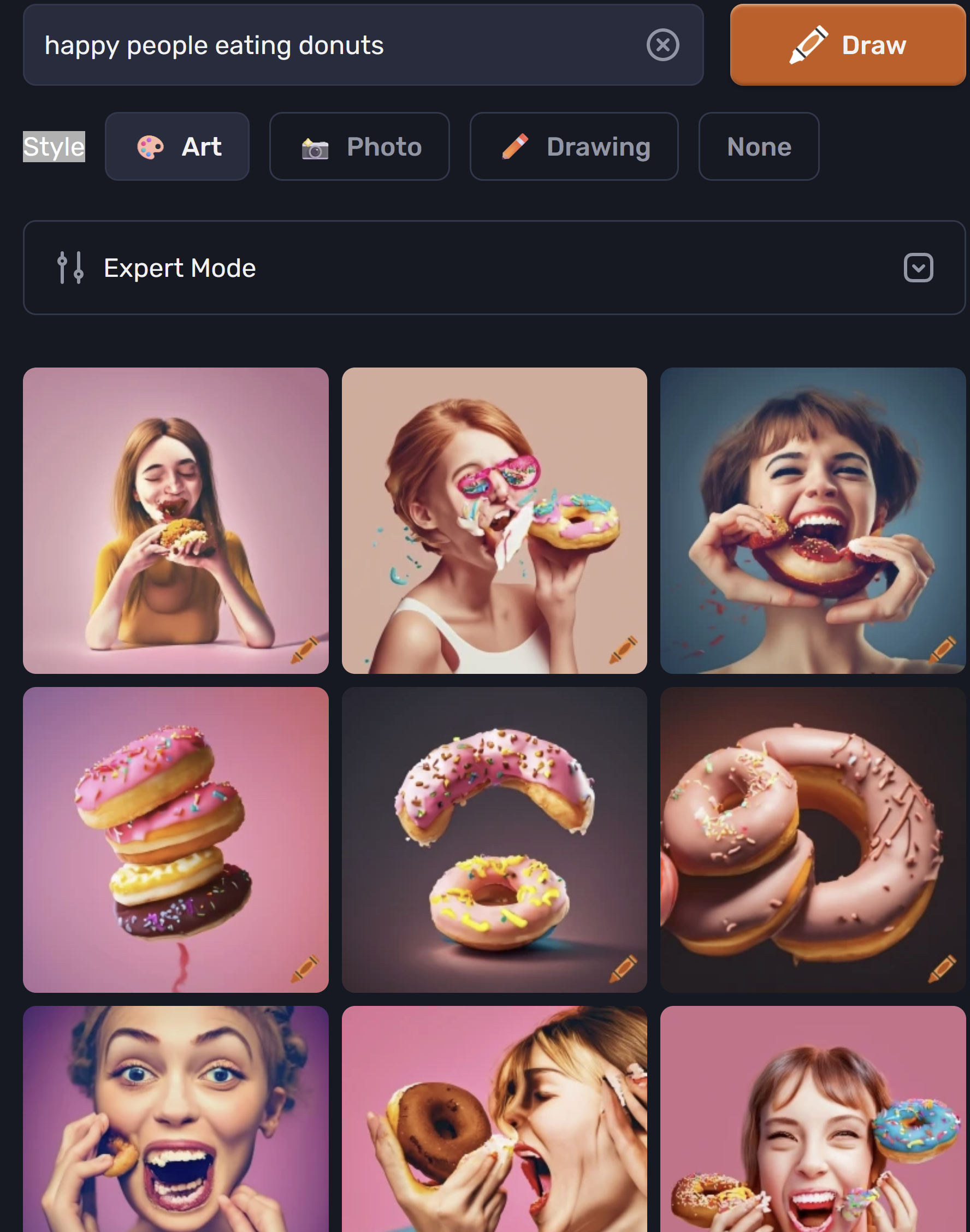Open image of woman with blue frosted donut
970x1232 pixels.
tap(812, 1118)
